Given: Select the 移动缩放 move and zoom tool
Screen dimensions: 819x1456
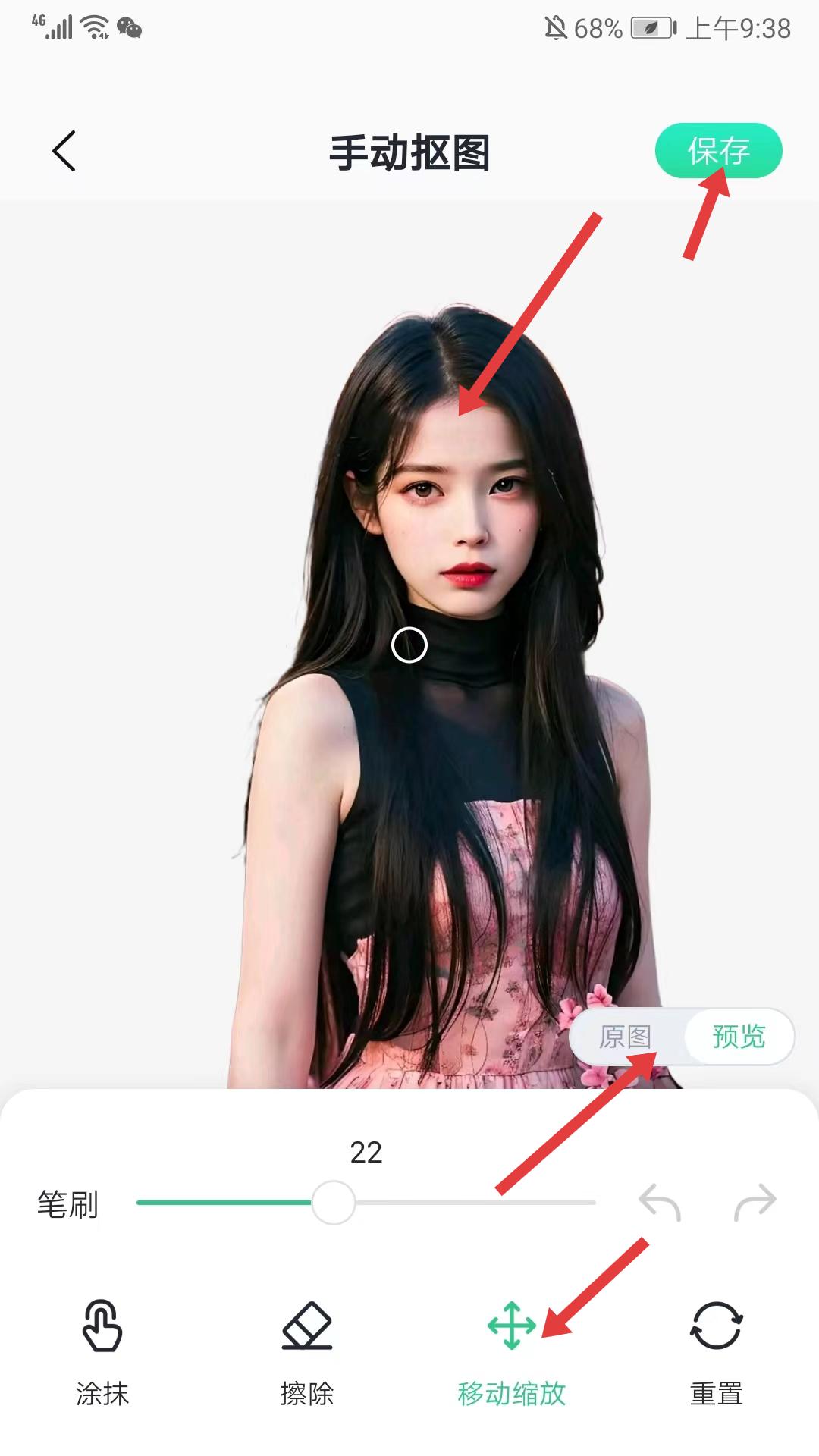Looking at the screenshot, I should coord(512,1351).
